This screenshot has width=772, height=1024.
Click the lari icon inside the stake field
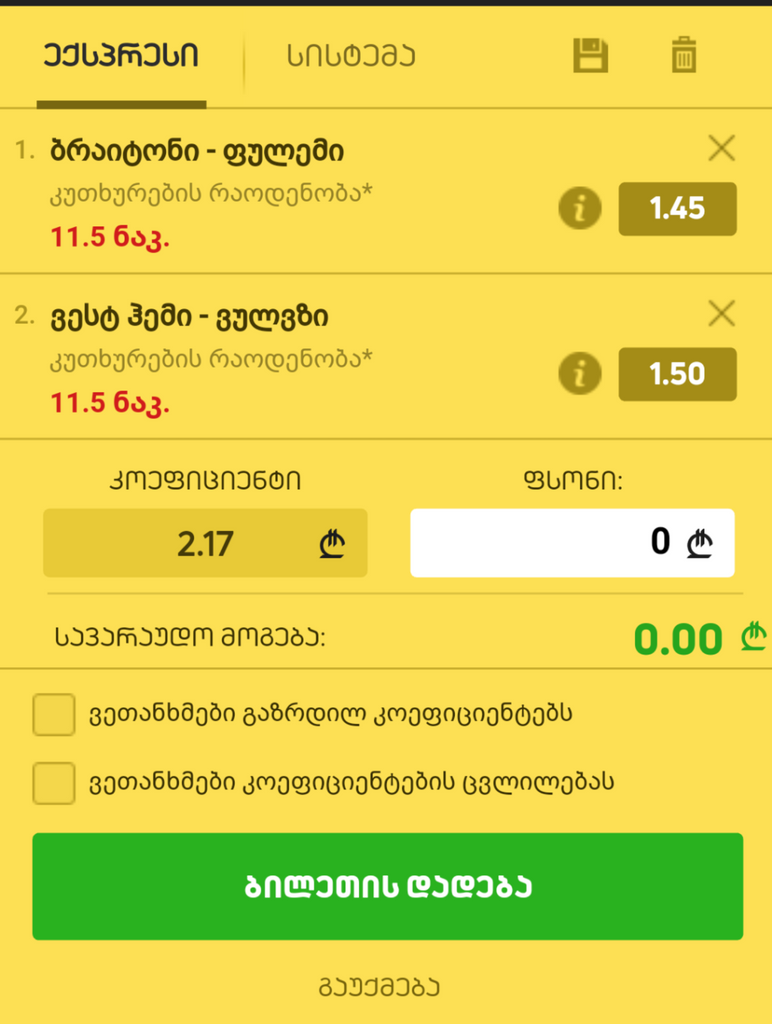pos(700,543)
